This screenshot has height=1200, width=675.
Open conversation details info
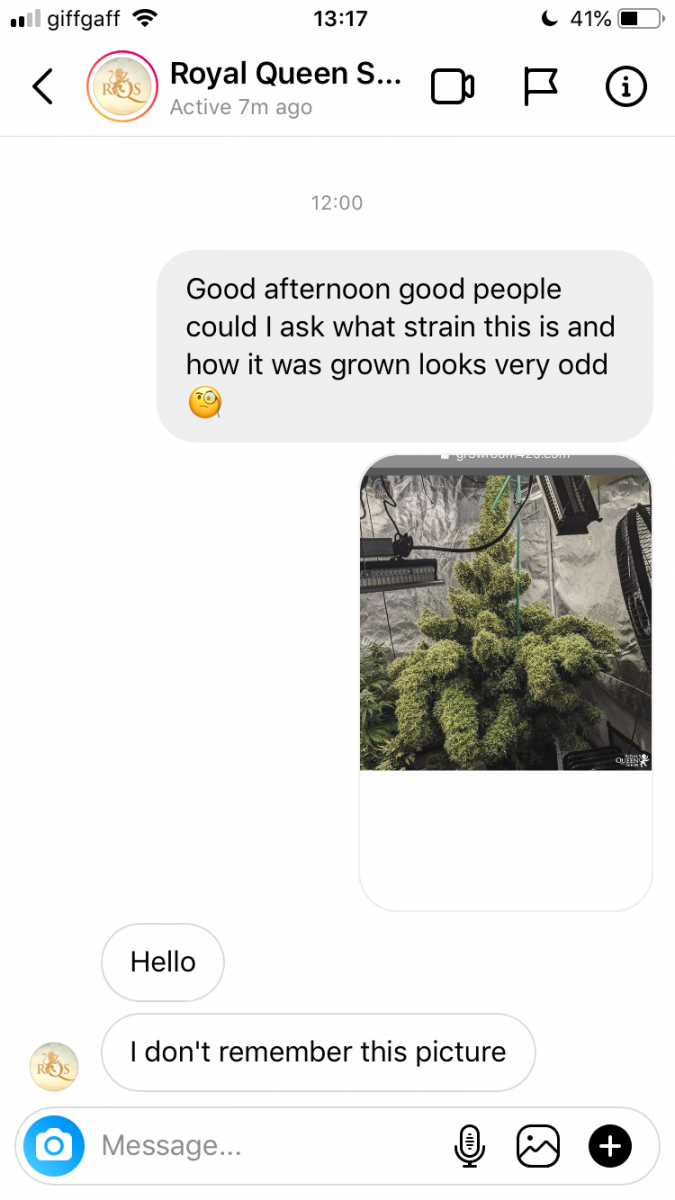(x=627, y=87)
